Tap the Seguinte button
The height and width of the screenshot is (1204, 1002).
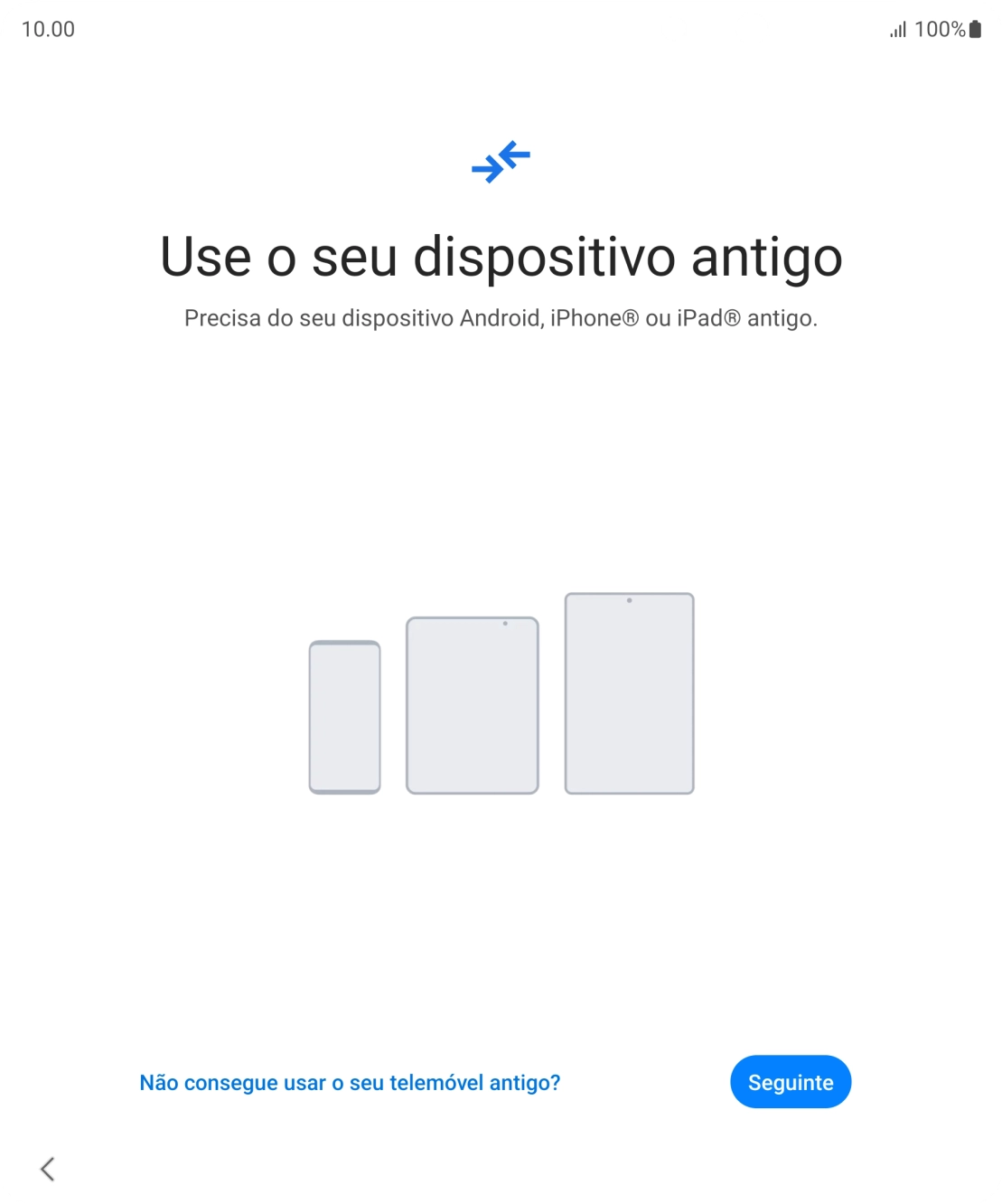[791, 1082]
